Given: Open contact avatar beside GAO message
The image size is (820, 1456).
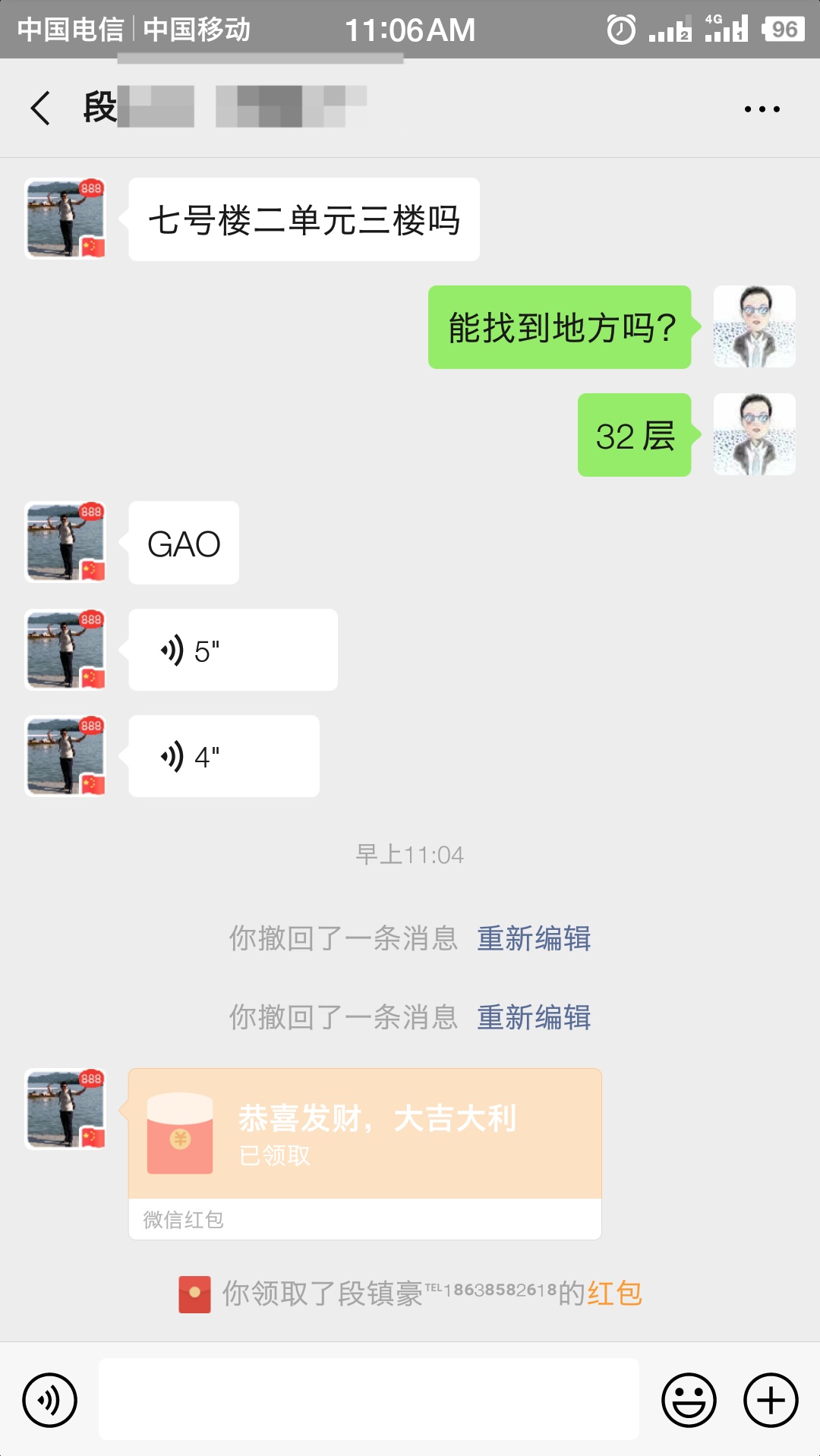Looking at the screenshot, I should click(x=65, y=542).
